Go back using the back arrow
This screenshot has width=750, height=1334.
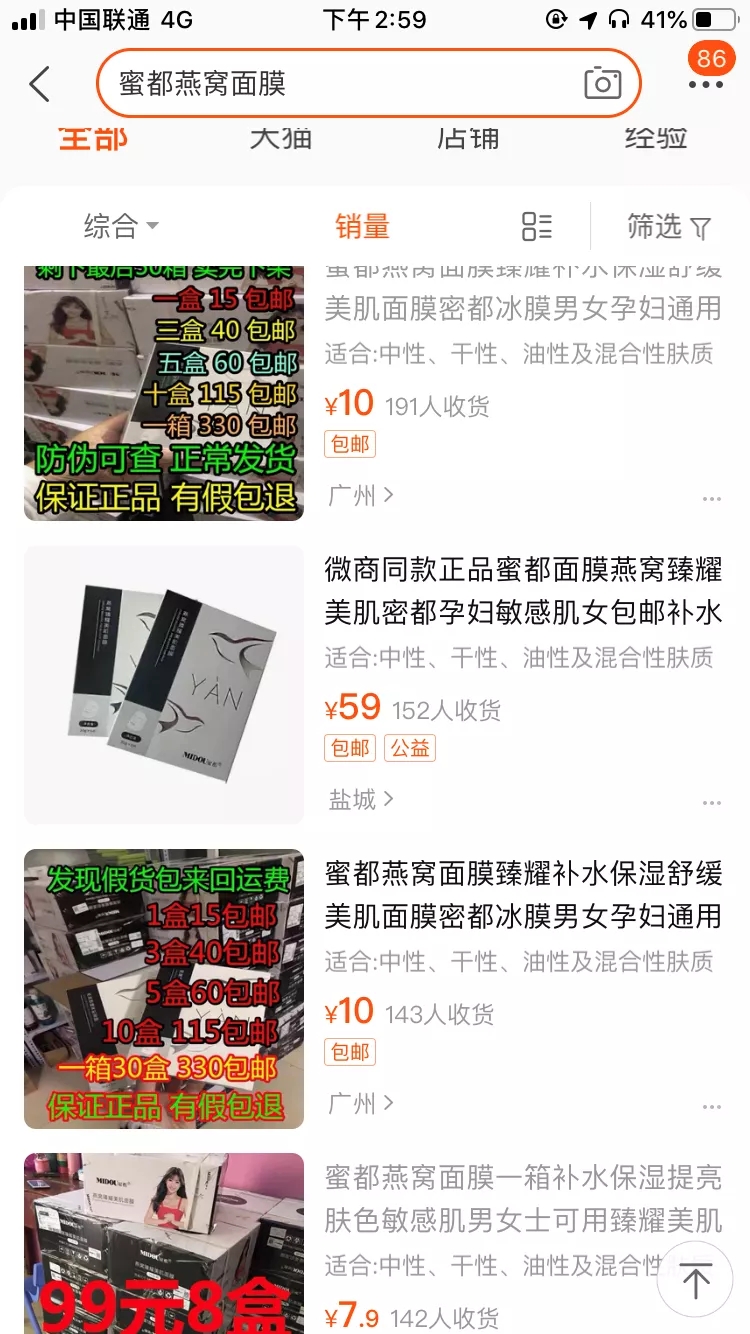click(x=40, y=84)
